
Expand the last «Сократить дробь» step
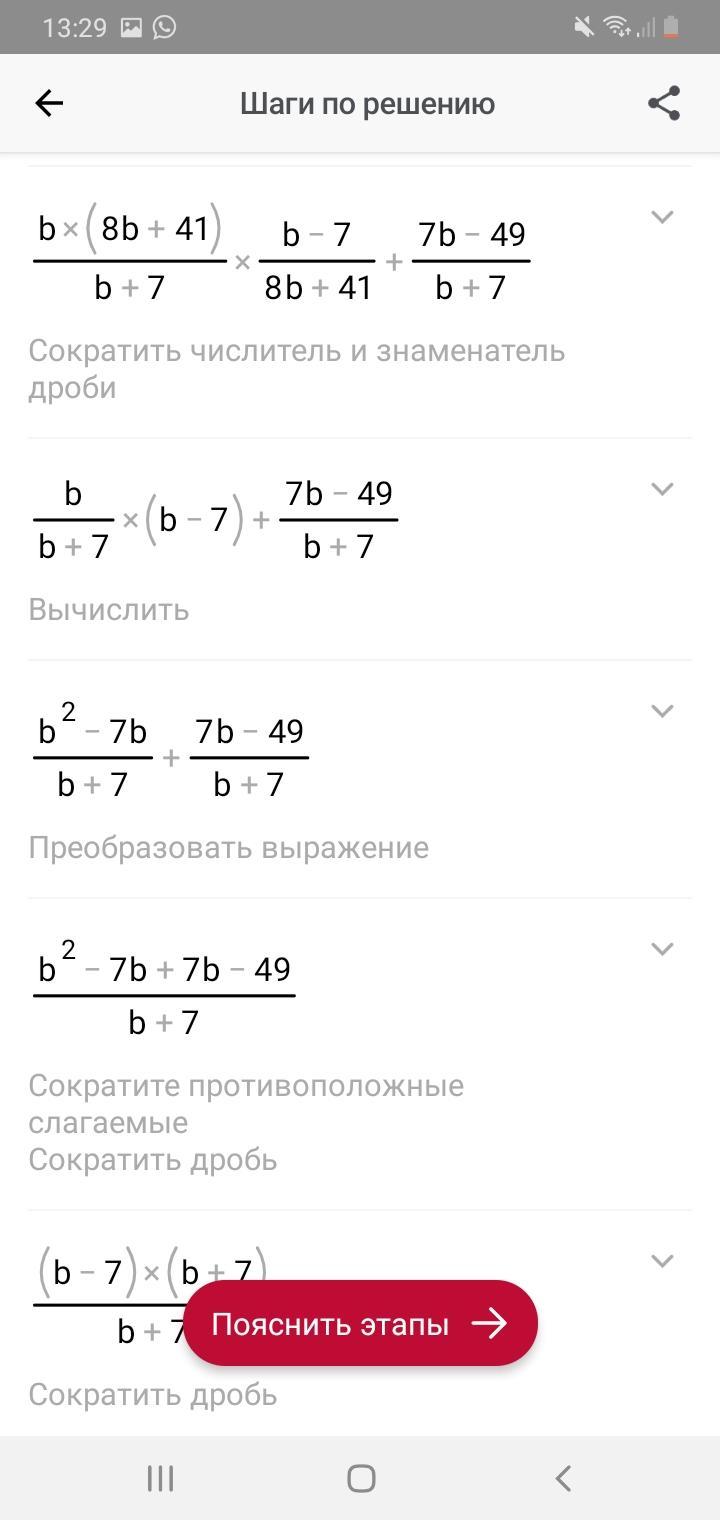click(662, 1261)
